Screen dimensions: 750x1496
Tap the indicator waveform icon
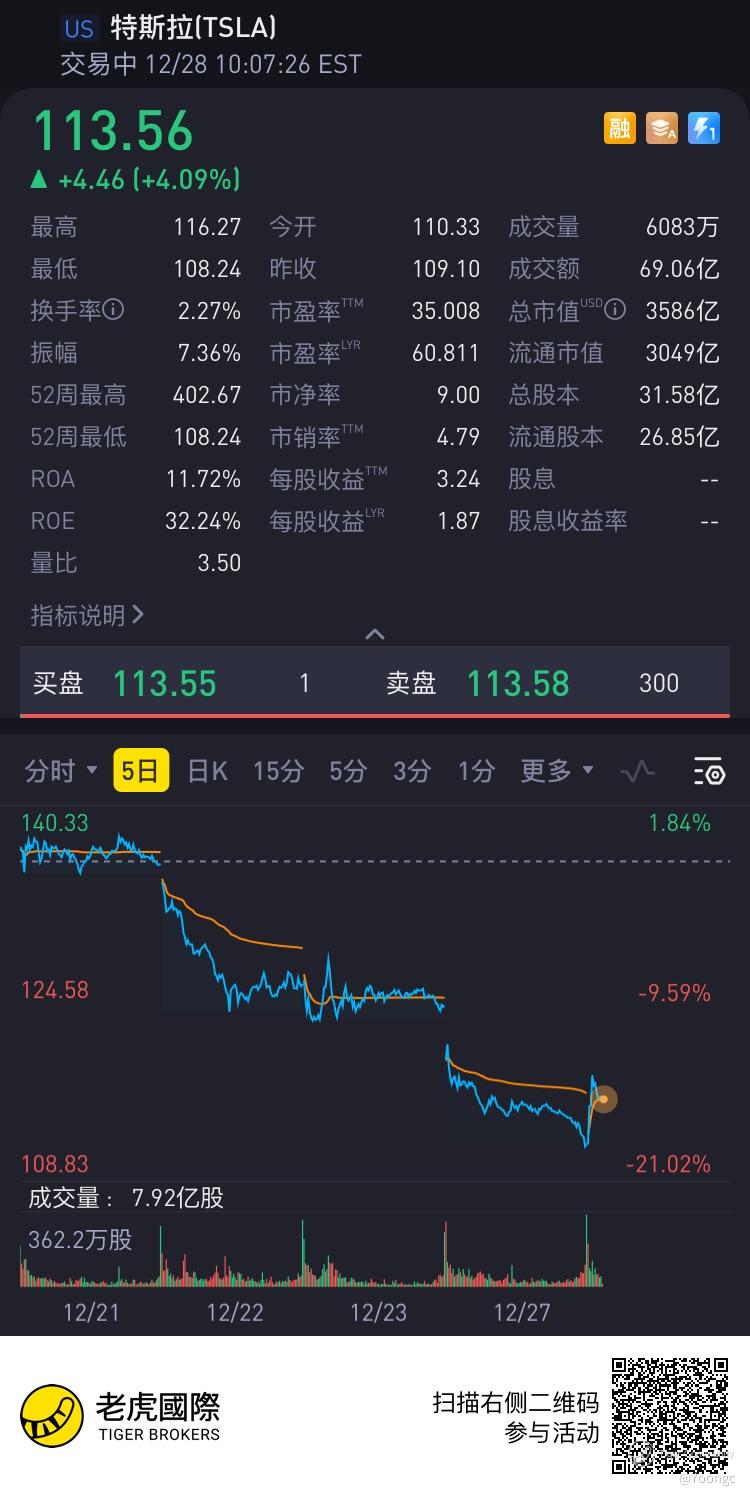click(638, 771)
